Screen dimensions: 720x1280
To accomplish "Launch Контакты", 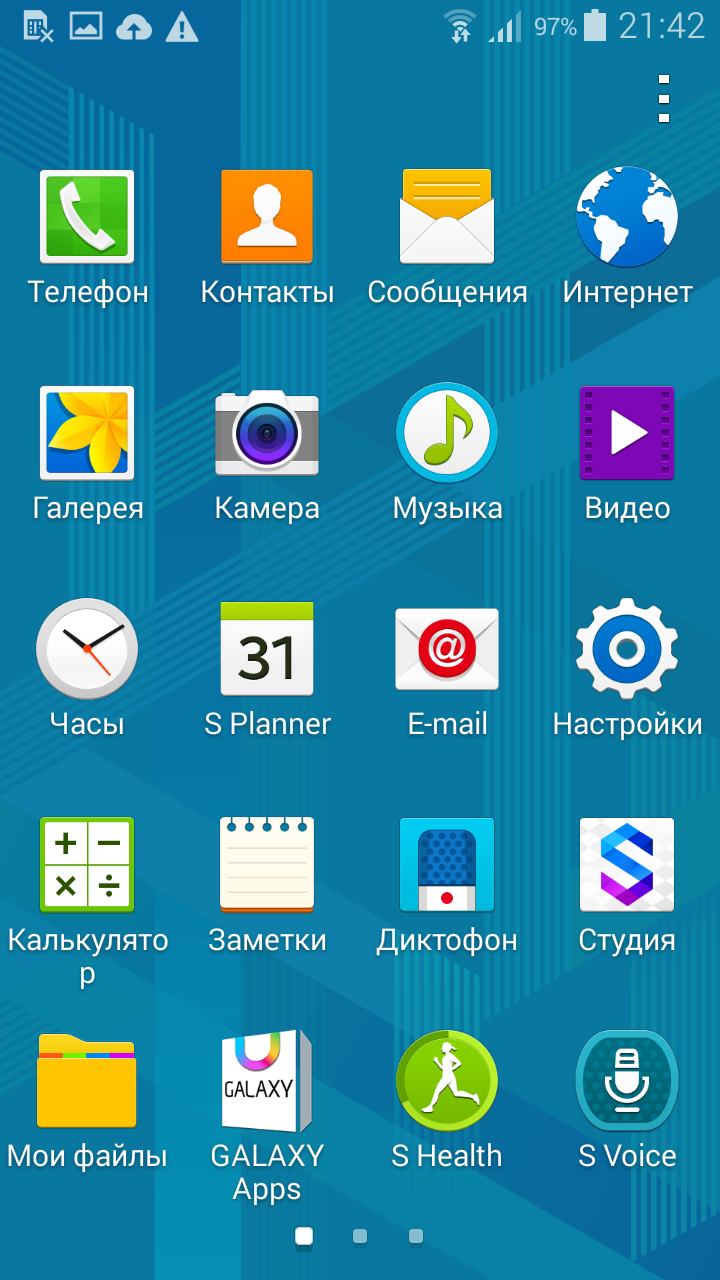I will click(267, 217).
